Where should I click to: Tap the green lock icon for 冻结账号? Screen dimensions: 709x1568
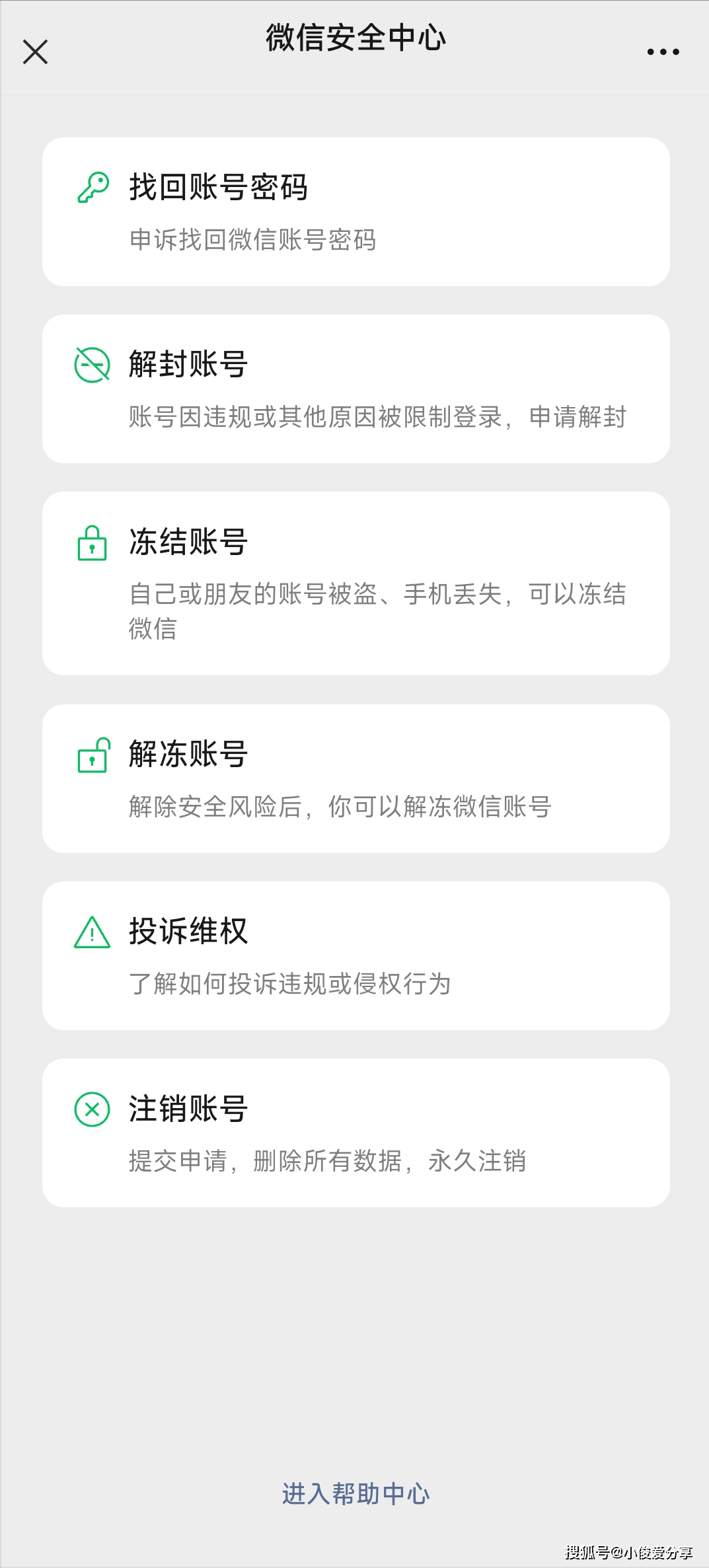(93, 544)
